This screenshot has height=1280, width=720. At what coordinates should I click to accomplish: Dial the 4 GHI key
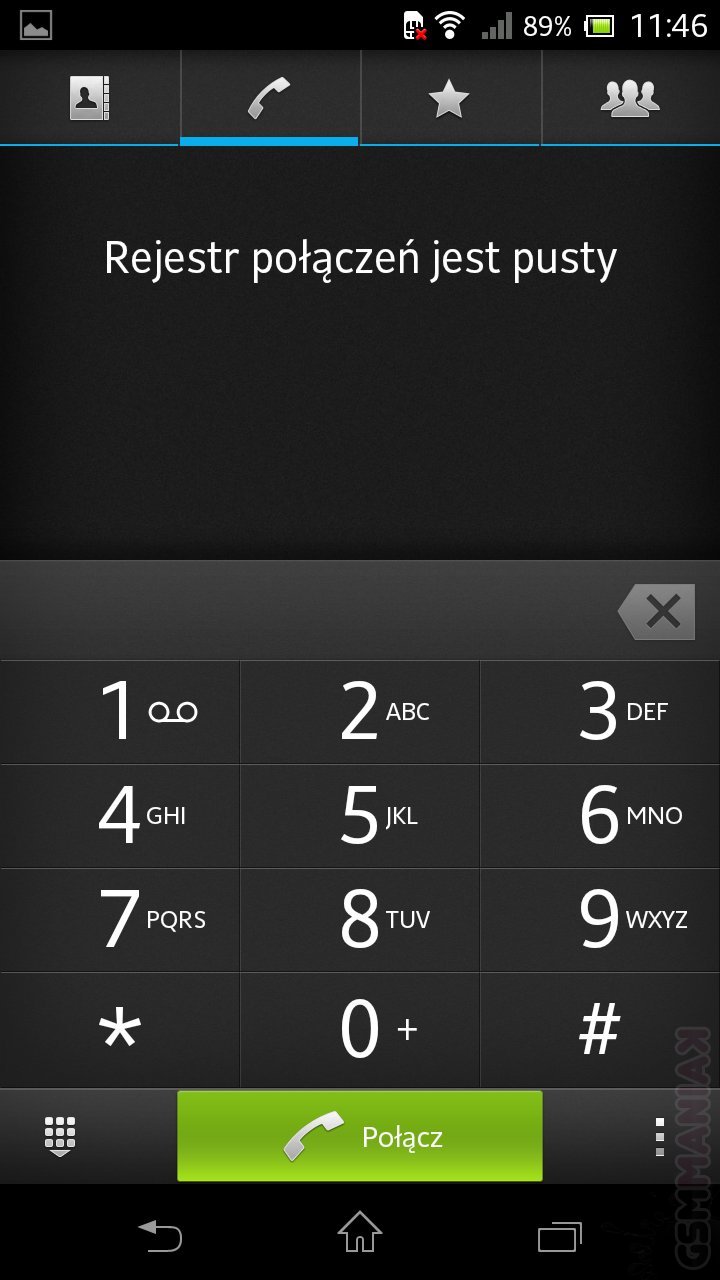[x=120, y=816]
